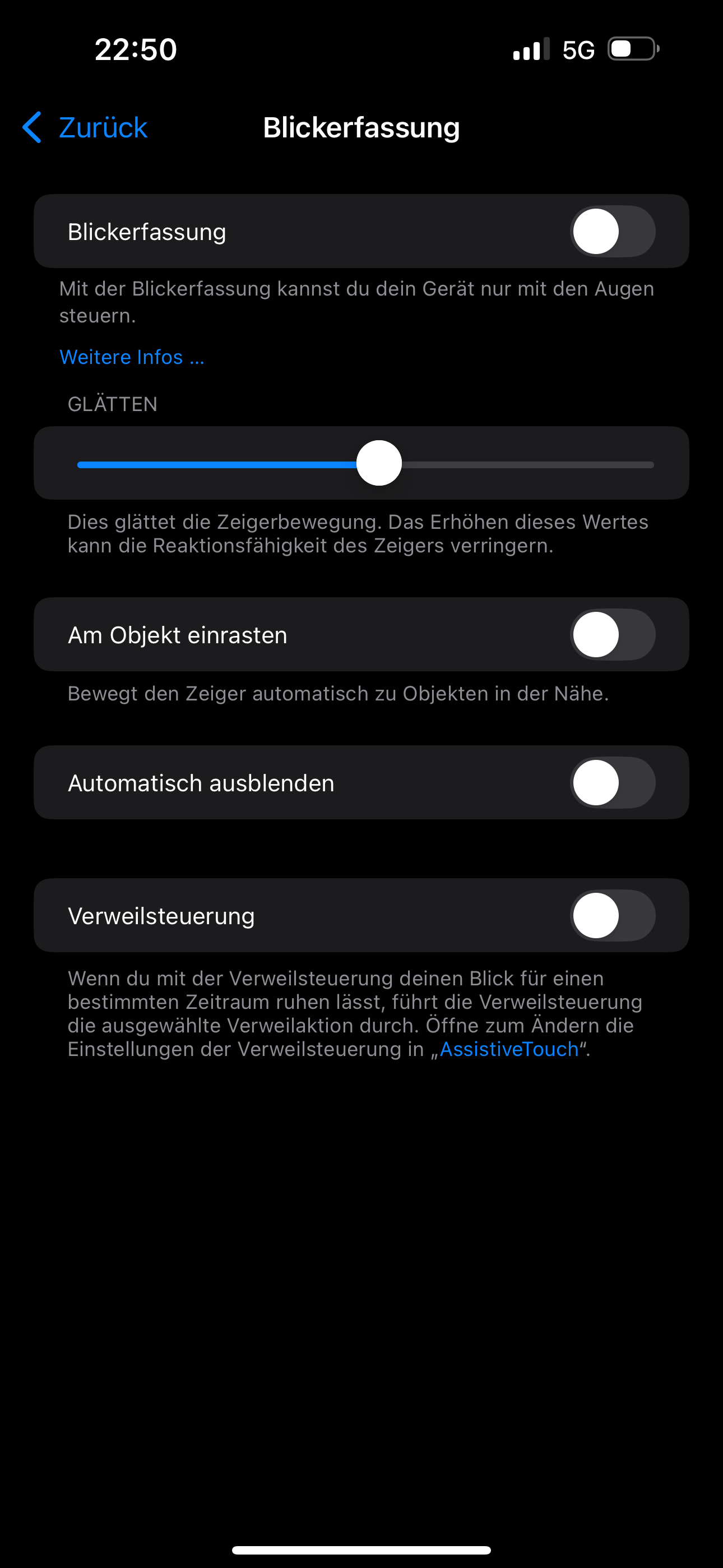The image size is (723, 1568).
Task: Open the AssistiveTouch settings link
Action: pyautogui.click(x=509, y=1049)
